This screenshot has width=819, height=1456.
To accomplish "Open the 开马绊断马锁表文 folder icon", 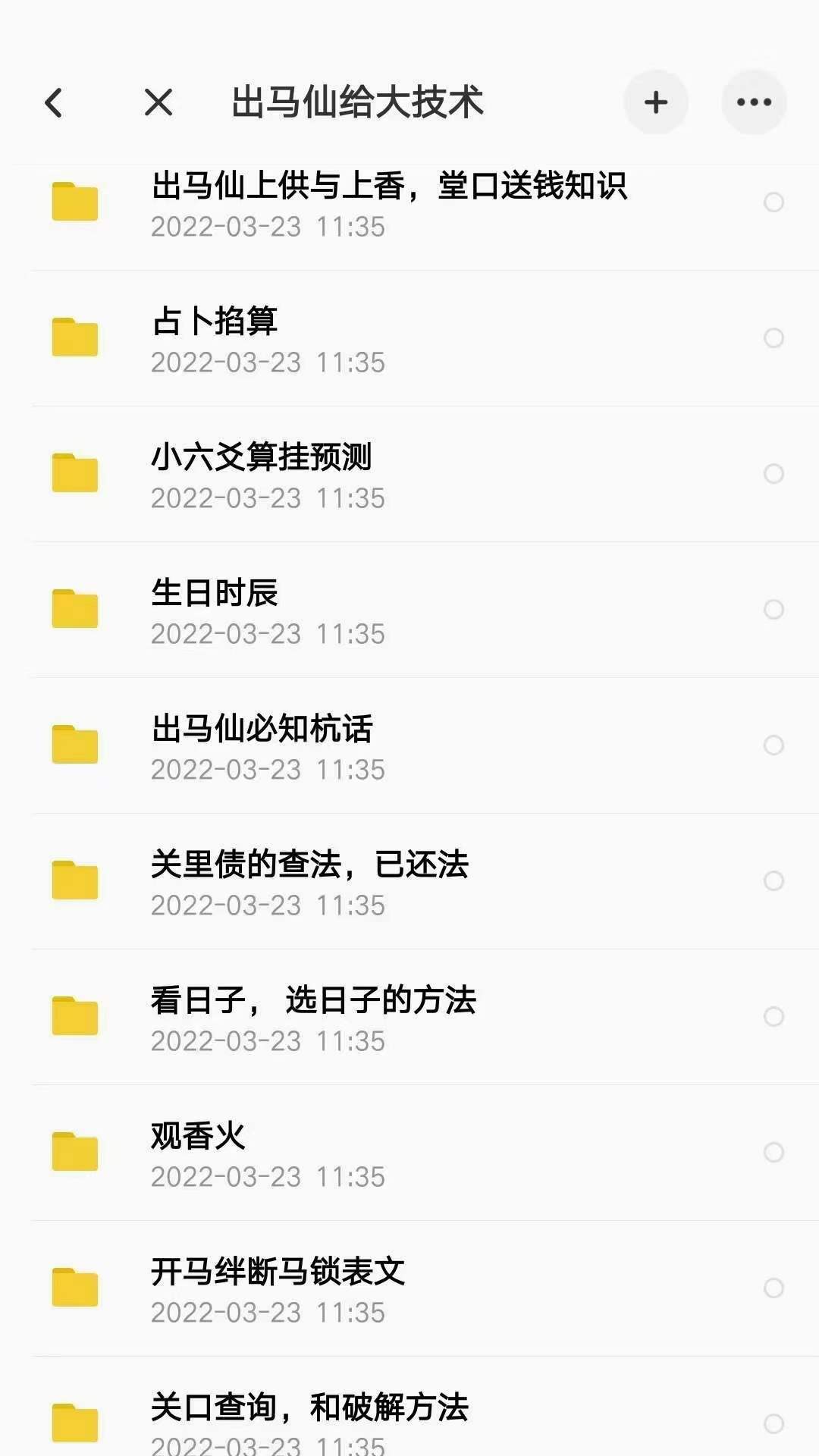I will pos(74,1286).
